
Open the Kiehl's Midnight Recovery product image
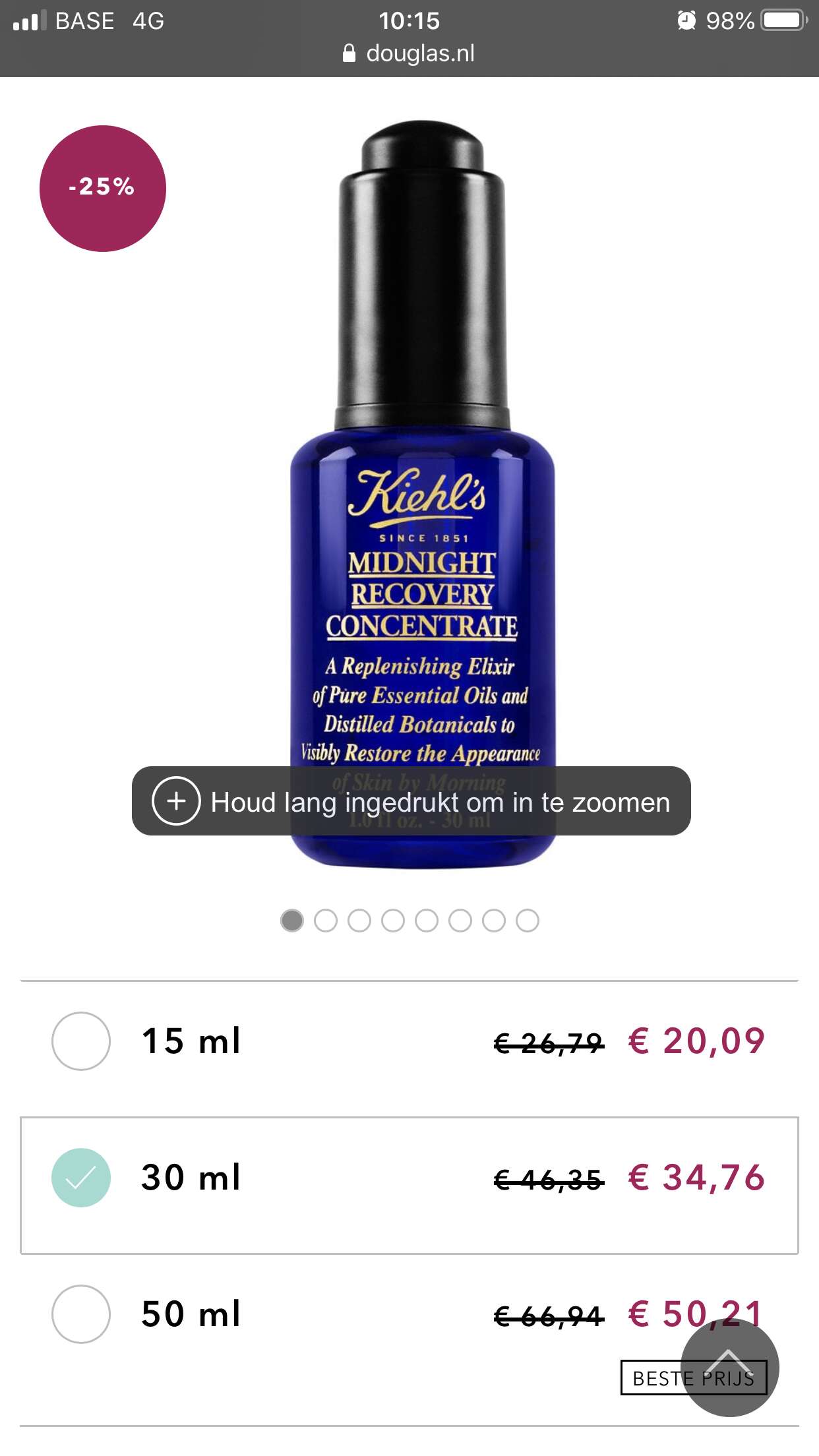[x=422, y=495]
